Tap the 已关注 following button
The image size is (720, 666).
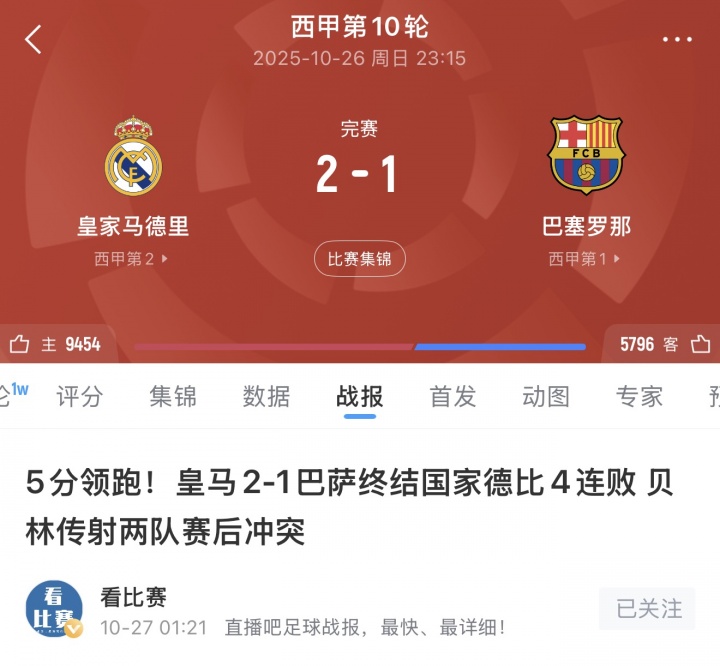649,608
